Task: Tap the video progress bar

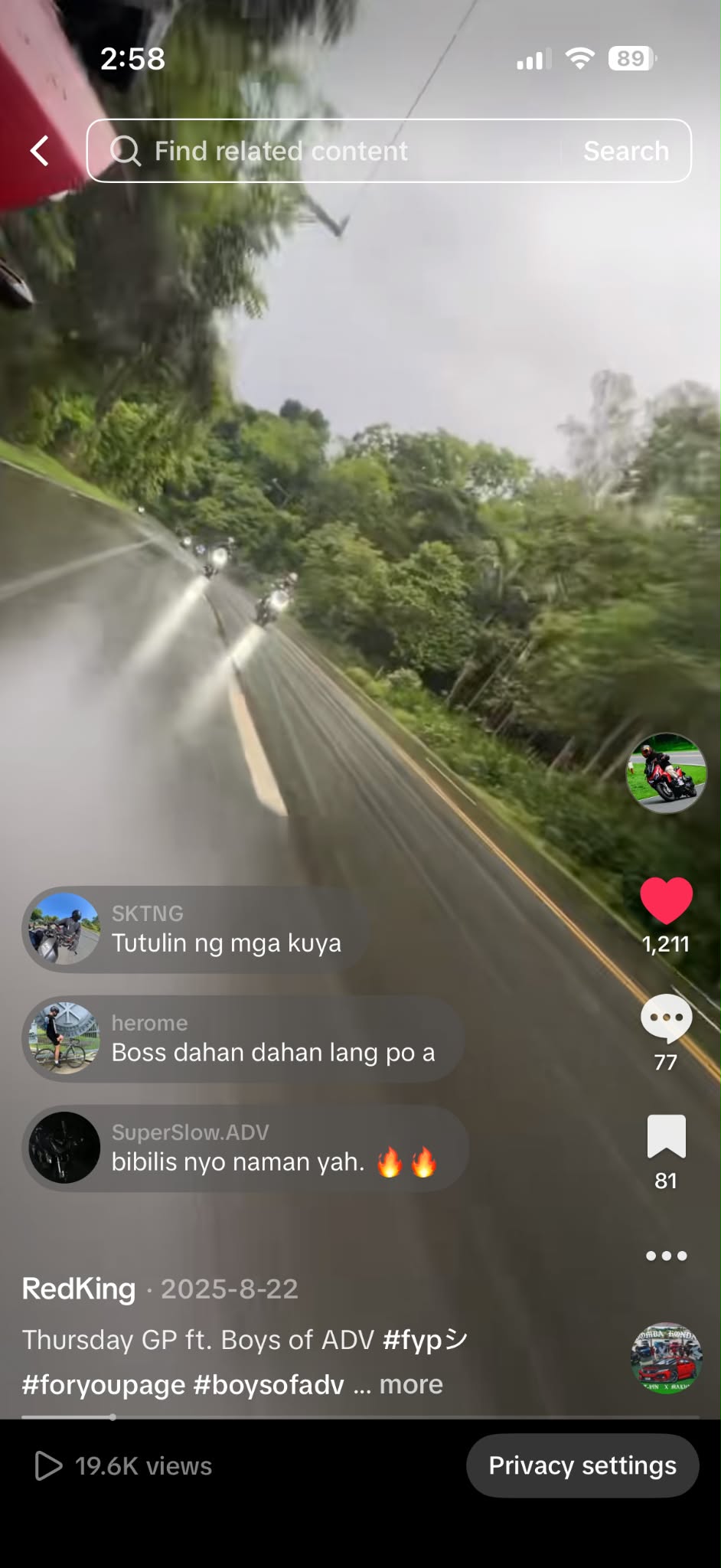Action: click(x=360, y=1417)
